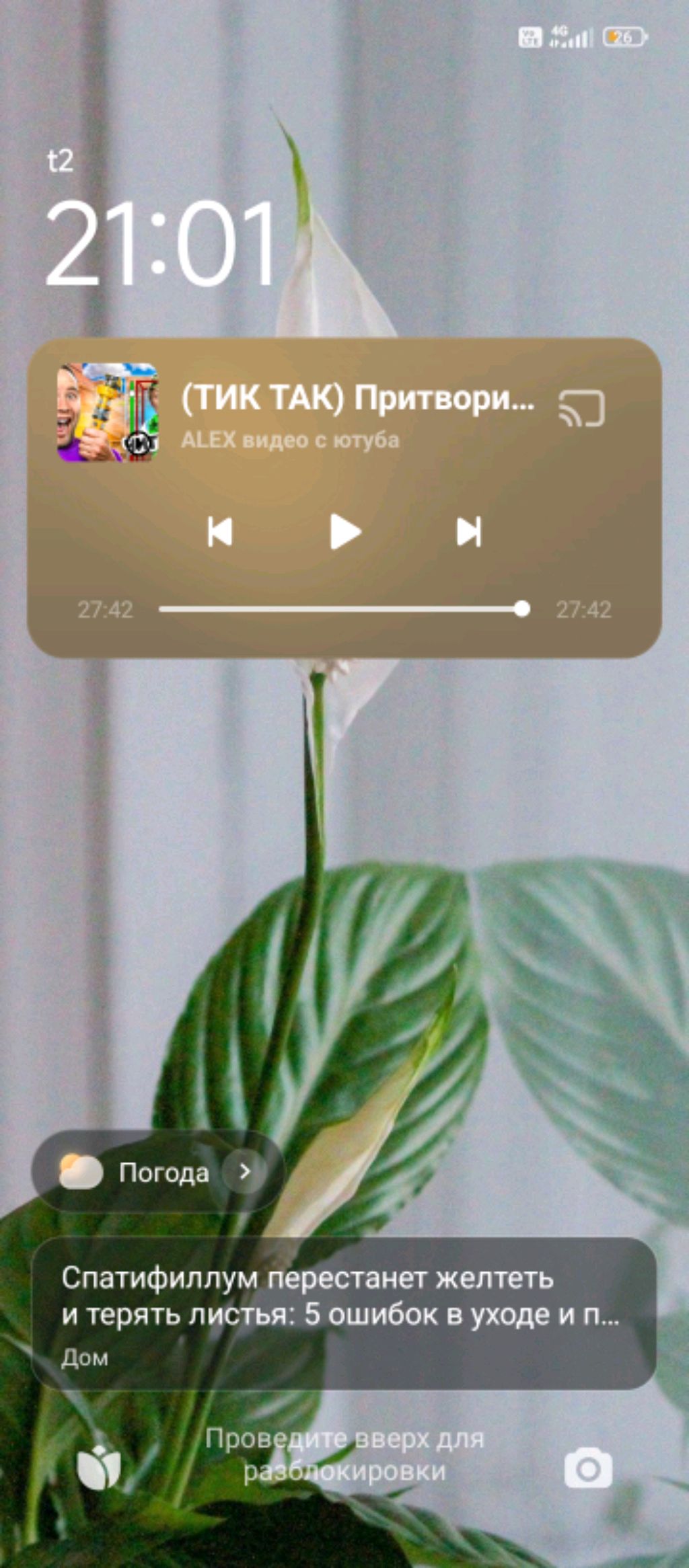Launch the camera from lock screen
Screen dimensions: 689x1568
coord(588,1469)
